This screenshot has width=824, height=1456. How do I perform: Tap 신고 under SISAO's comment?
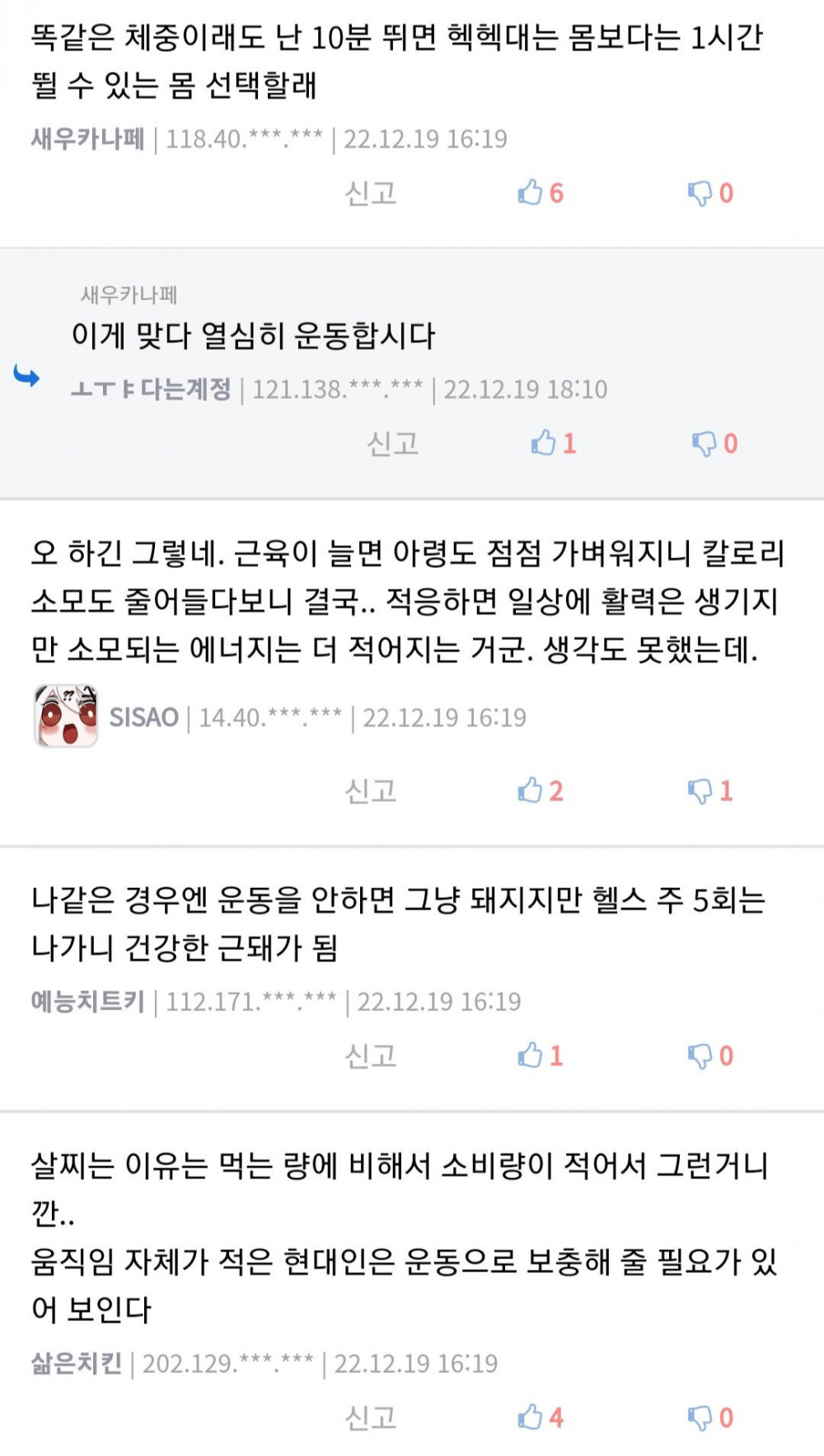pyautogui.click(x=370, y=791)
